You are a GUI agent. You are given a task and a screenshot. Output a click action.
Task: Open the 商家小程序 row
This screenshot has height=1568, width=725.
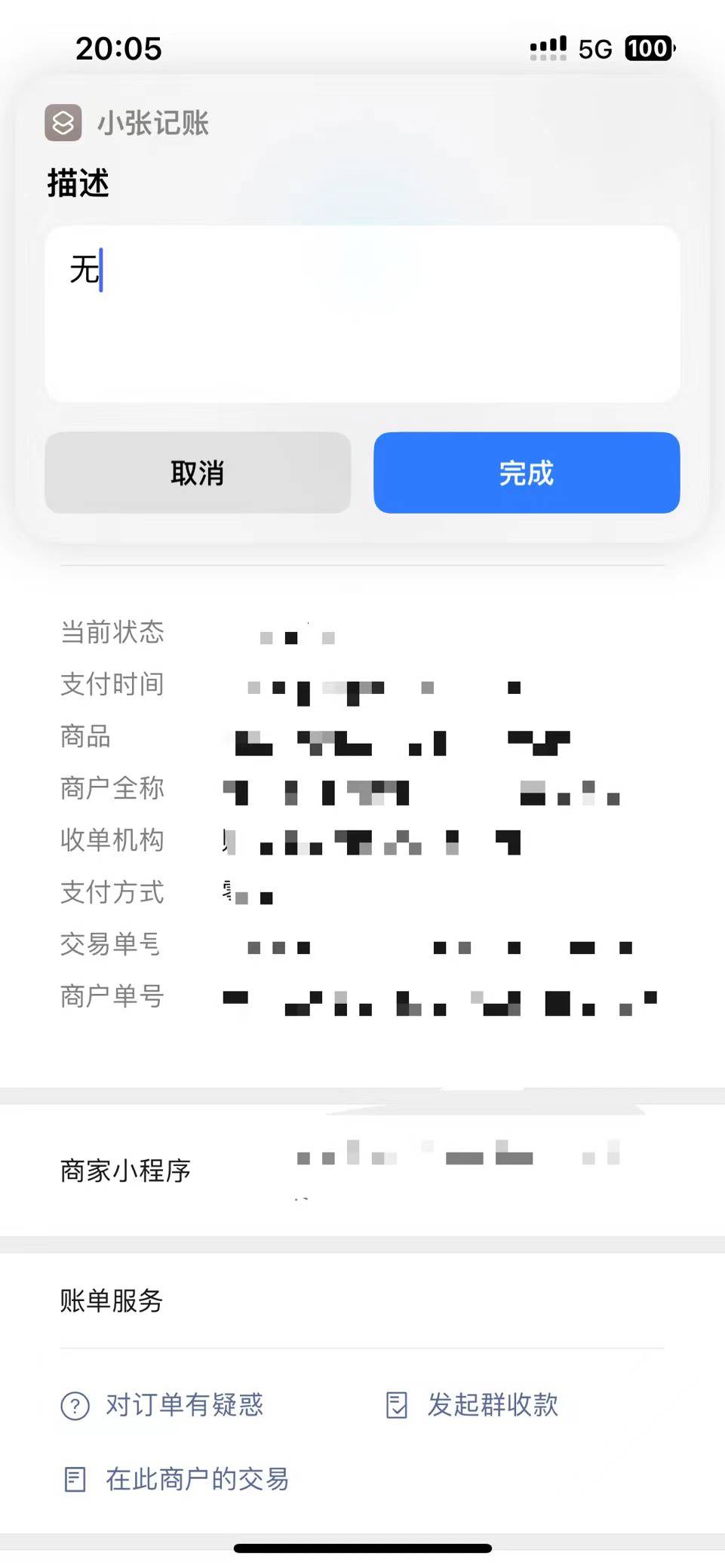(362, 1170)
